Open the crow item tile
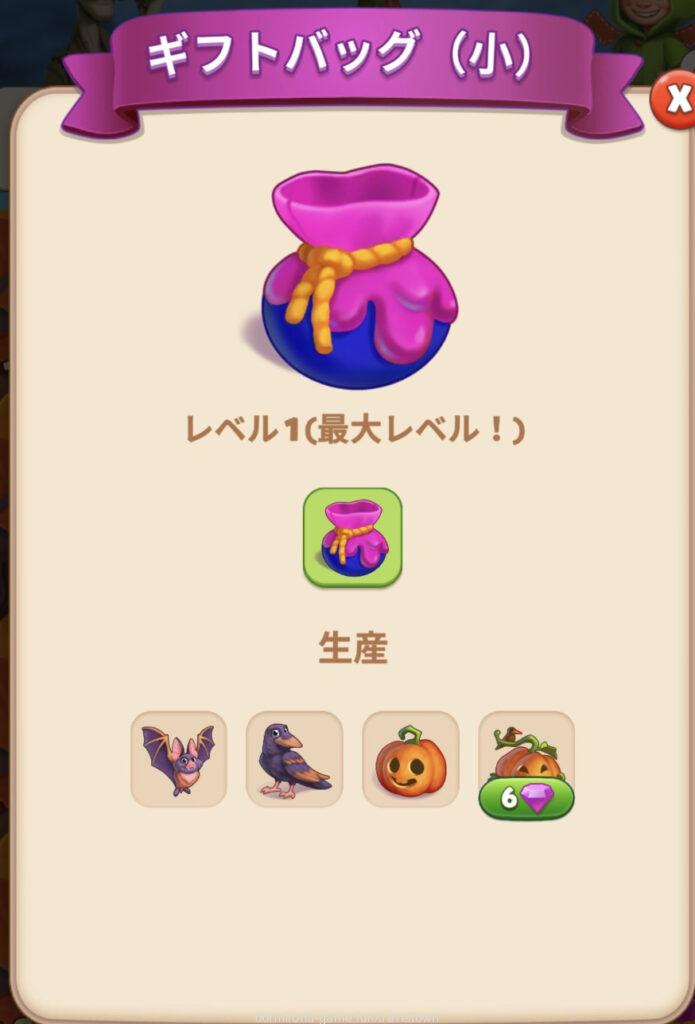 pos(294,759)
